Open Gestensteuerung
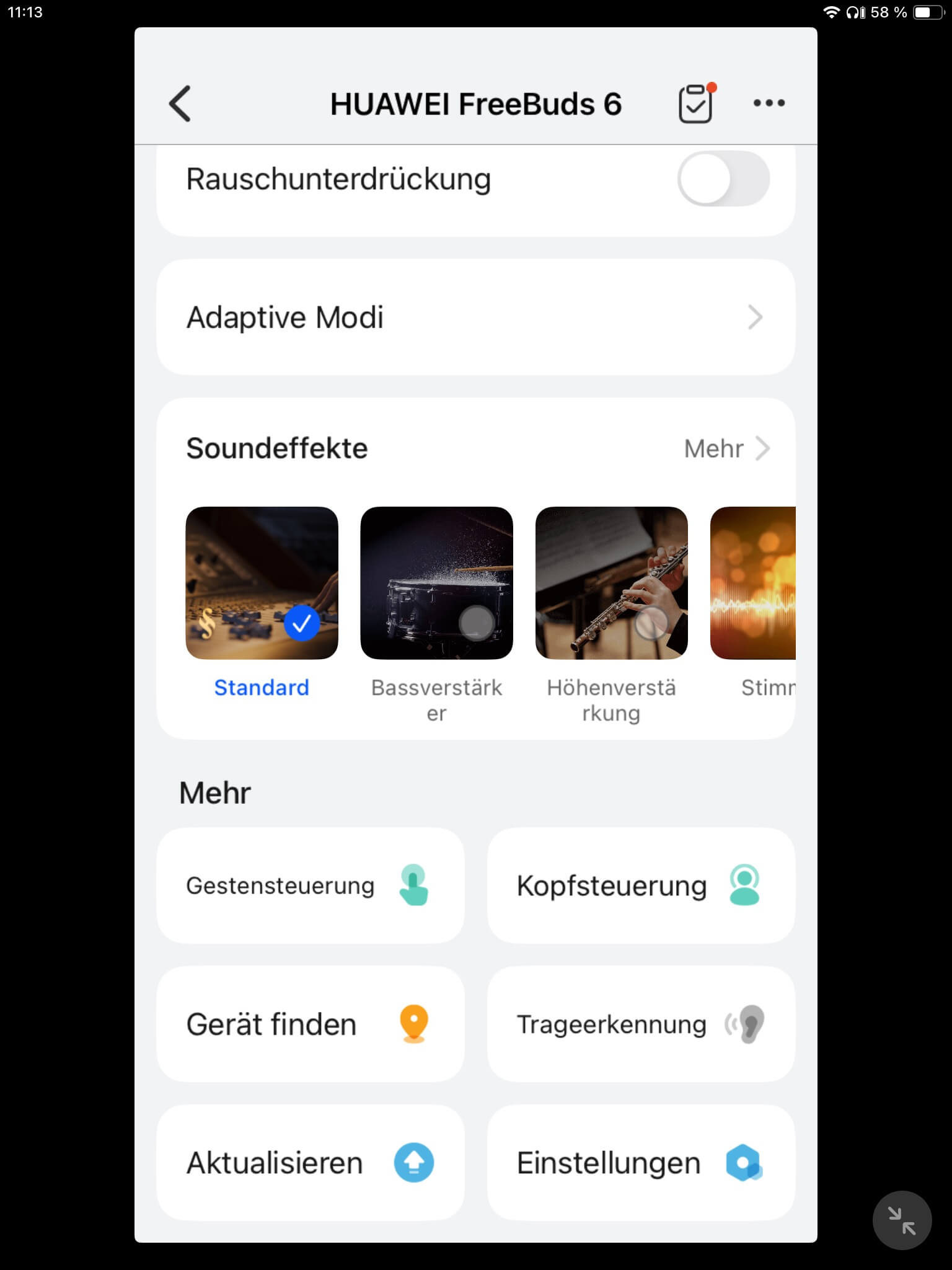952x1270 pixels. [310, 886]
